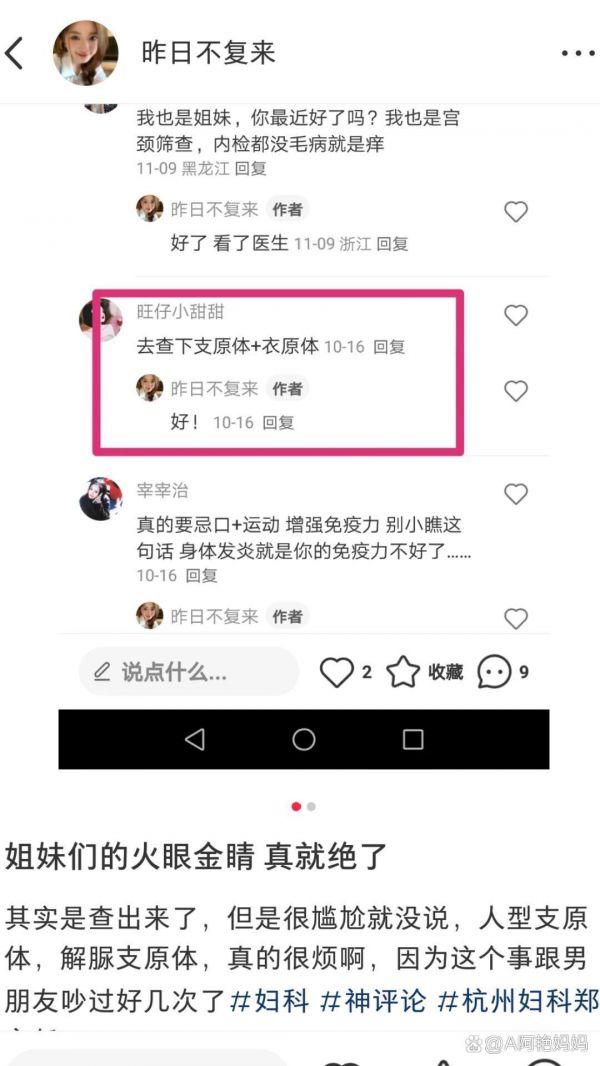
Task: Open the author's profile picture
Action: pyautogui.click(x=86, y=53)
